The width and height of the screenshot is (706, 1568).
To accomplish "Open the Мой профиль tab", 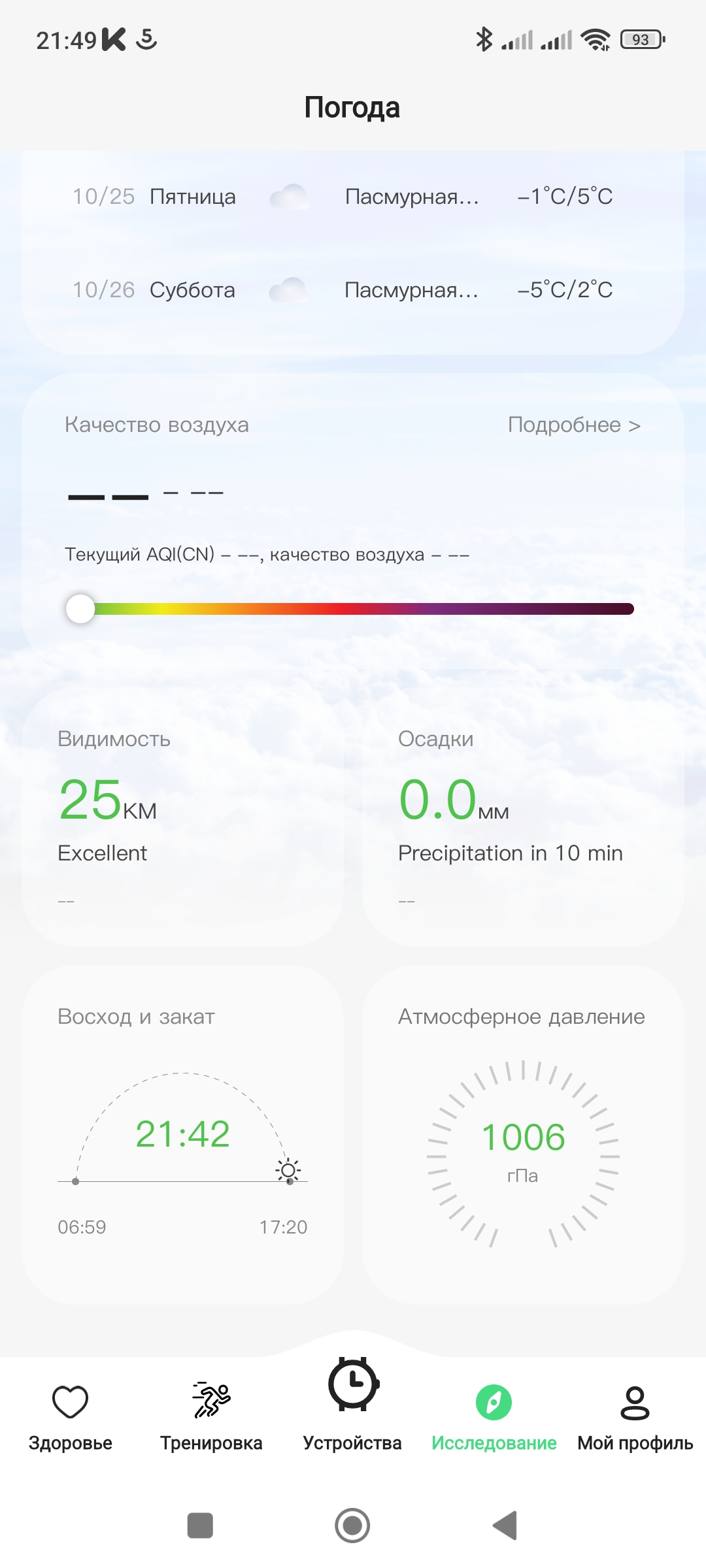I will (x=635, y=1416).
